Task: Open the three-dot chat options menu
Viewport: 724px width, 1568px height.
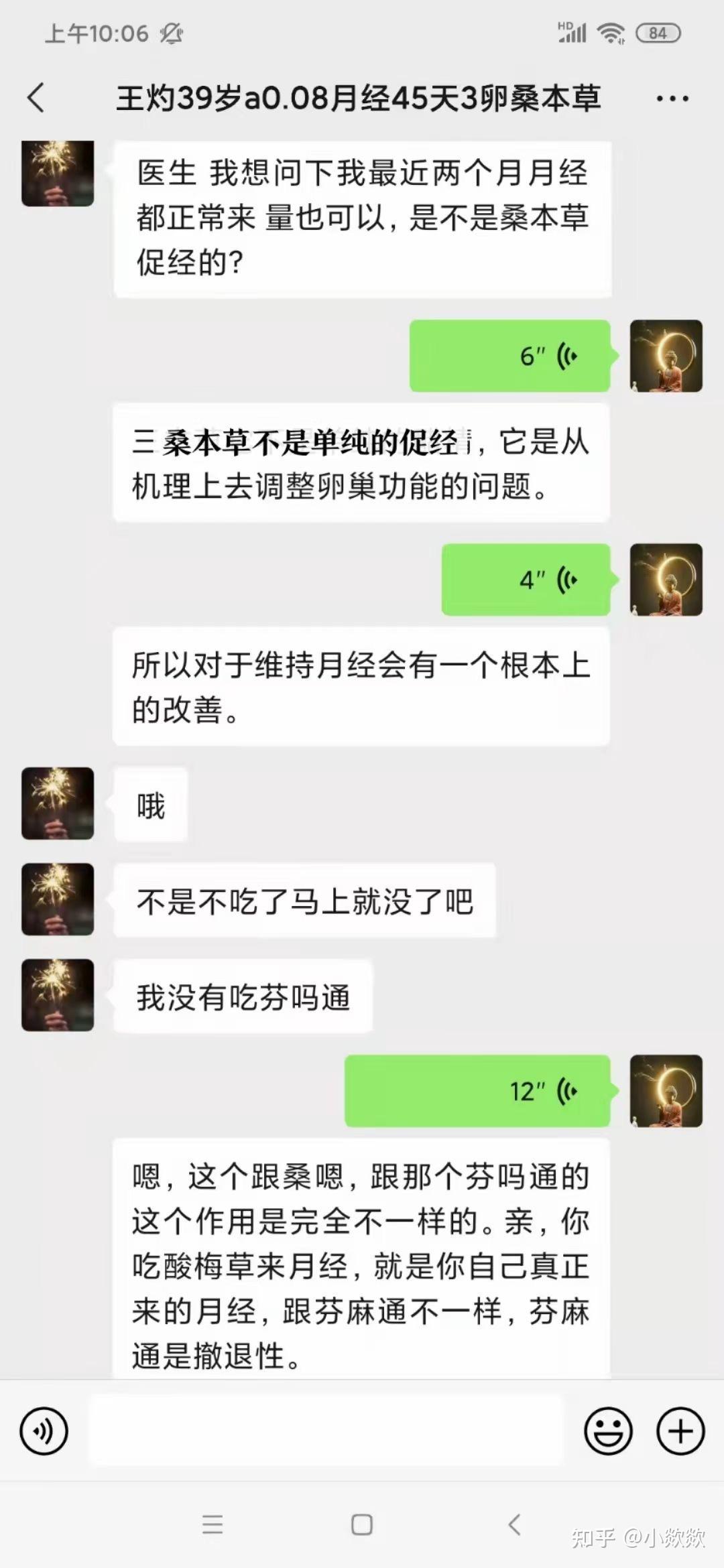Action: (672, 99)
